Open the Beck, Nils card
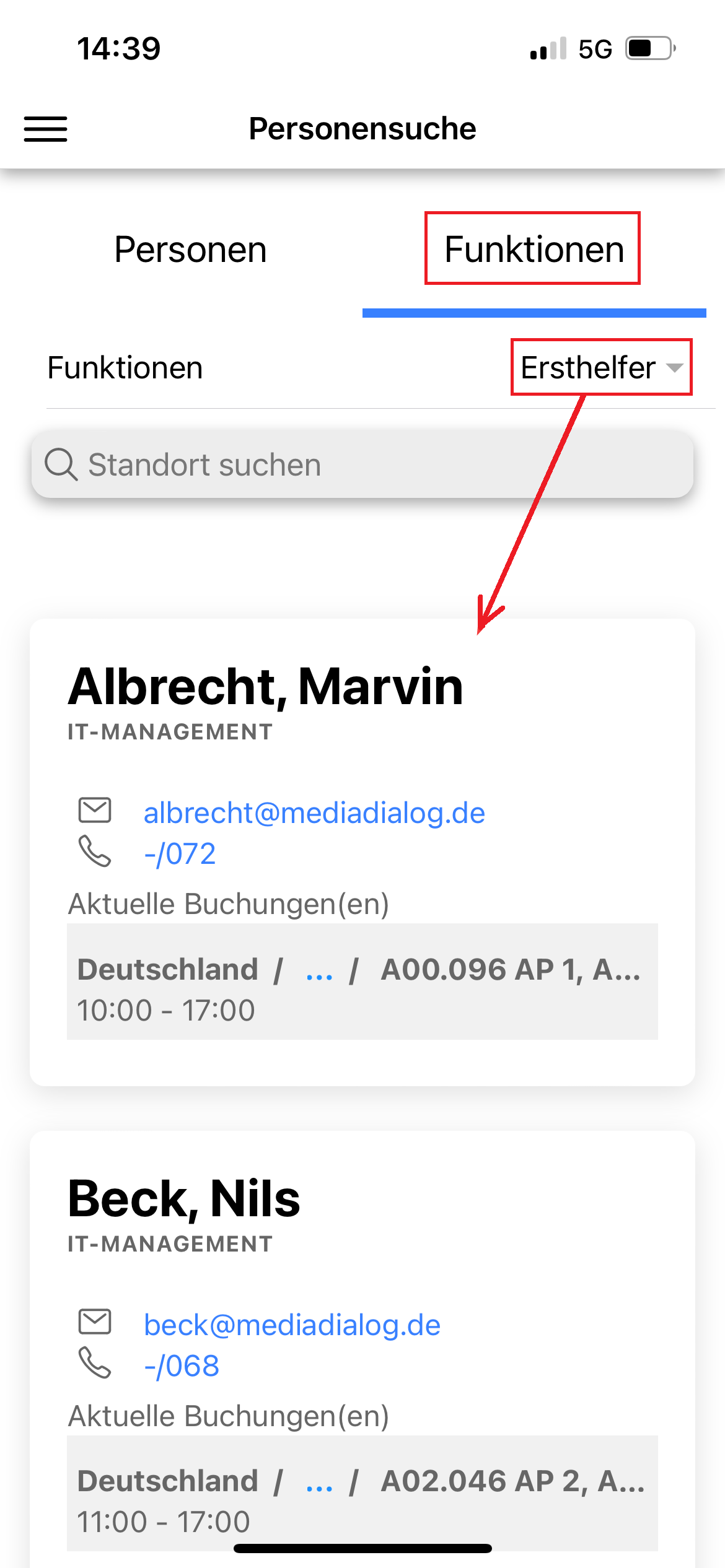 (x=184, y=1198)
